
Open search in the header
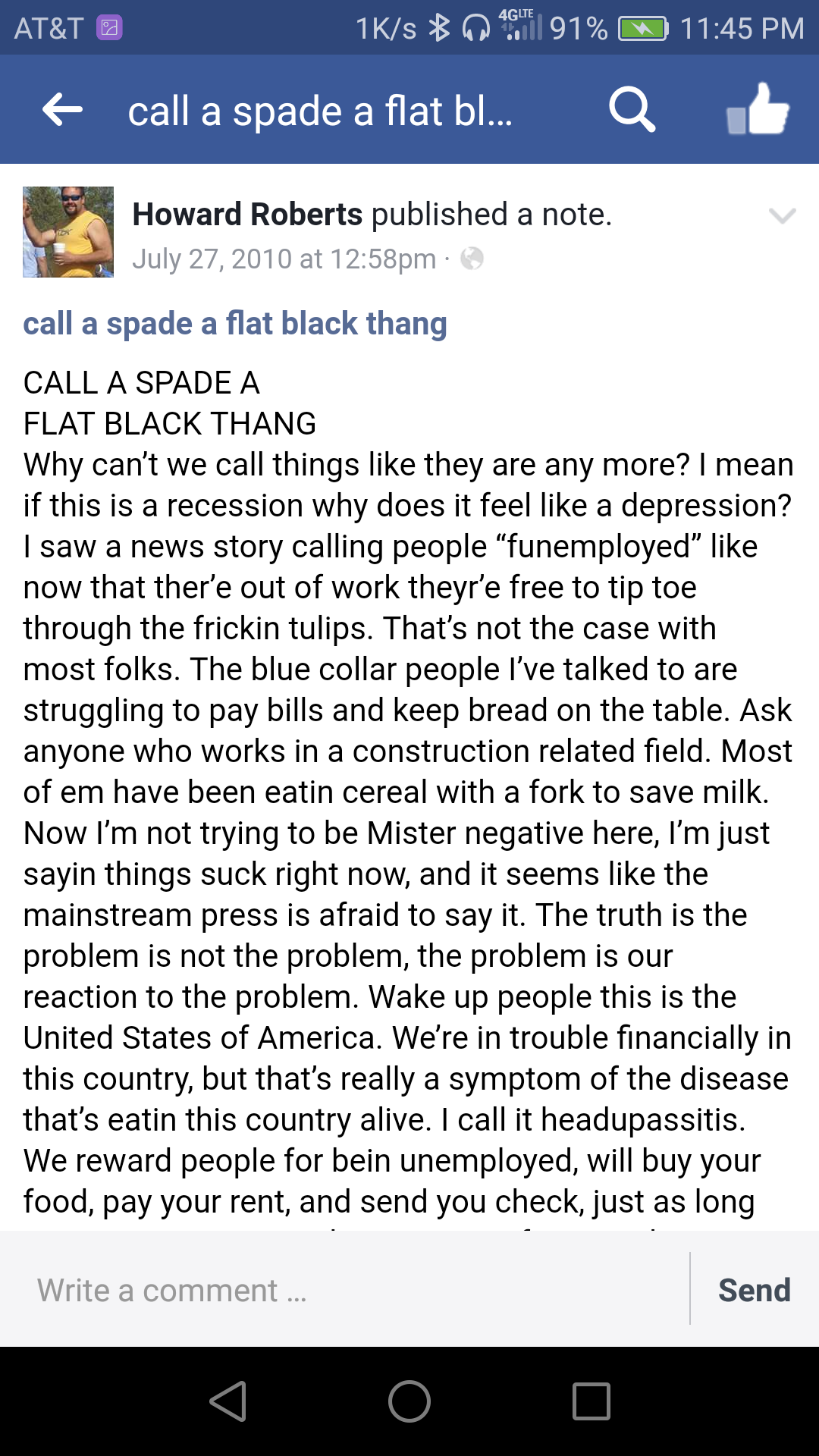632,110
